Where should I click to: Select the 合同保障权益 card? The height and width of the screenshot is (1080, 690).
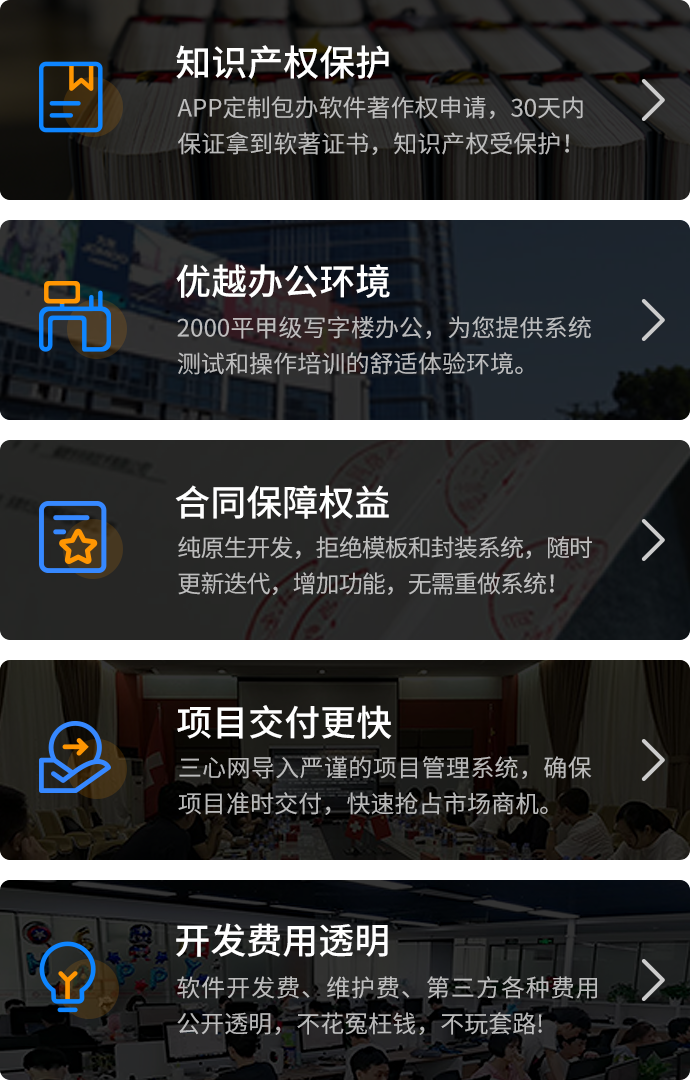coord(345,540)
